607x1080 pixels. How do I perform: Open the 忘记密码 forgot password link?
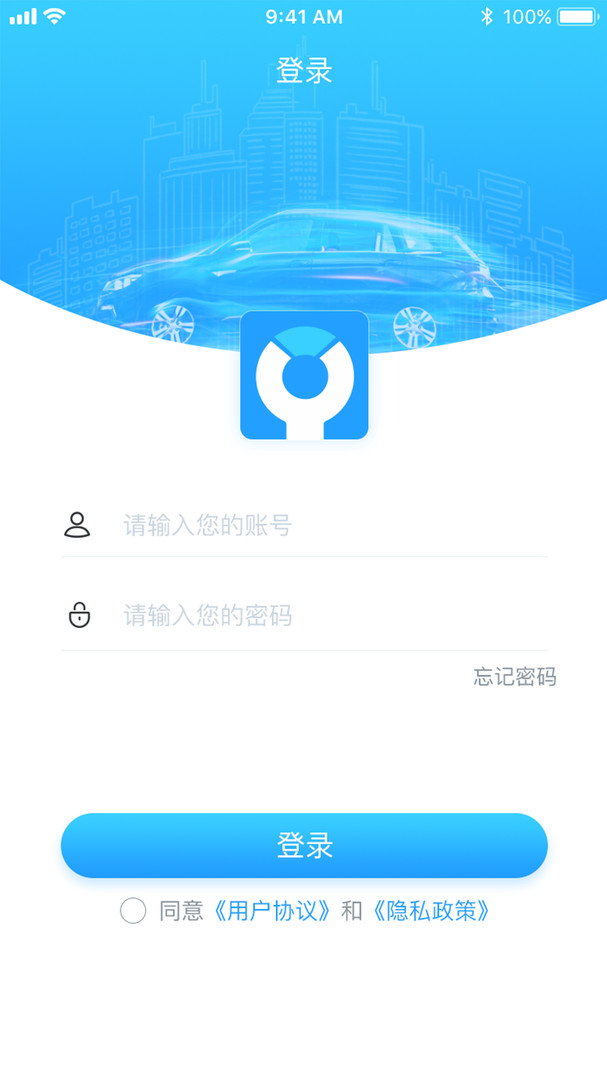click(514, 677)
